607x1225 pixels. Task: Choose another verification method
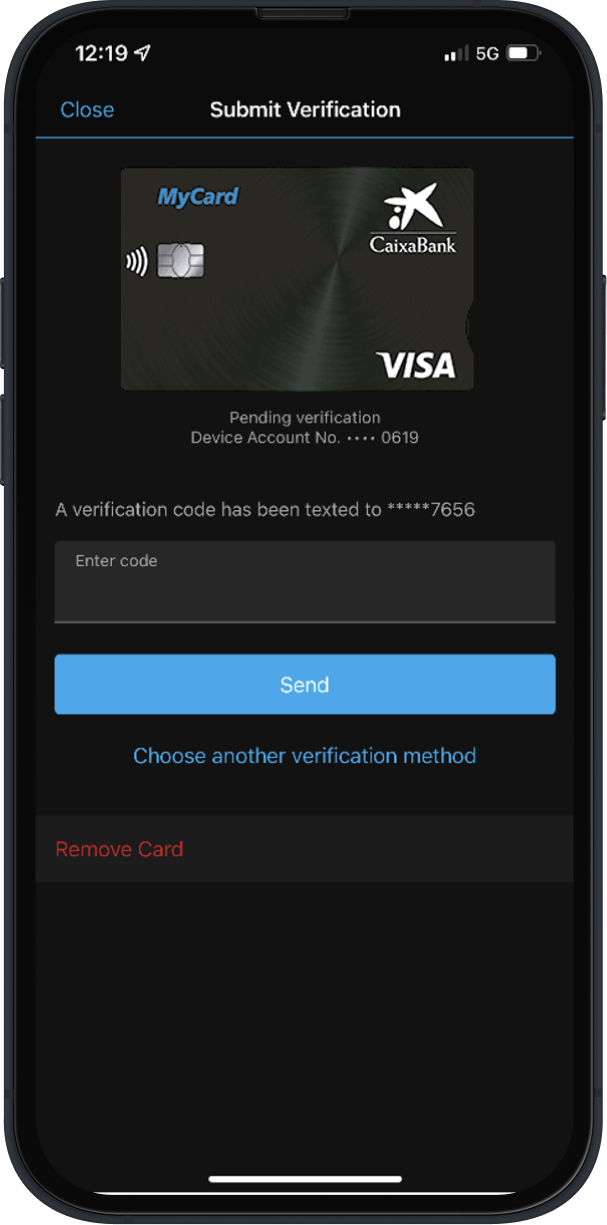[x=304, y=756]
